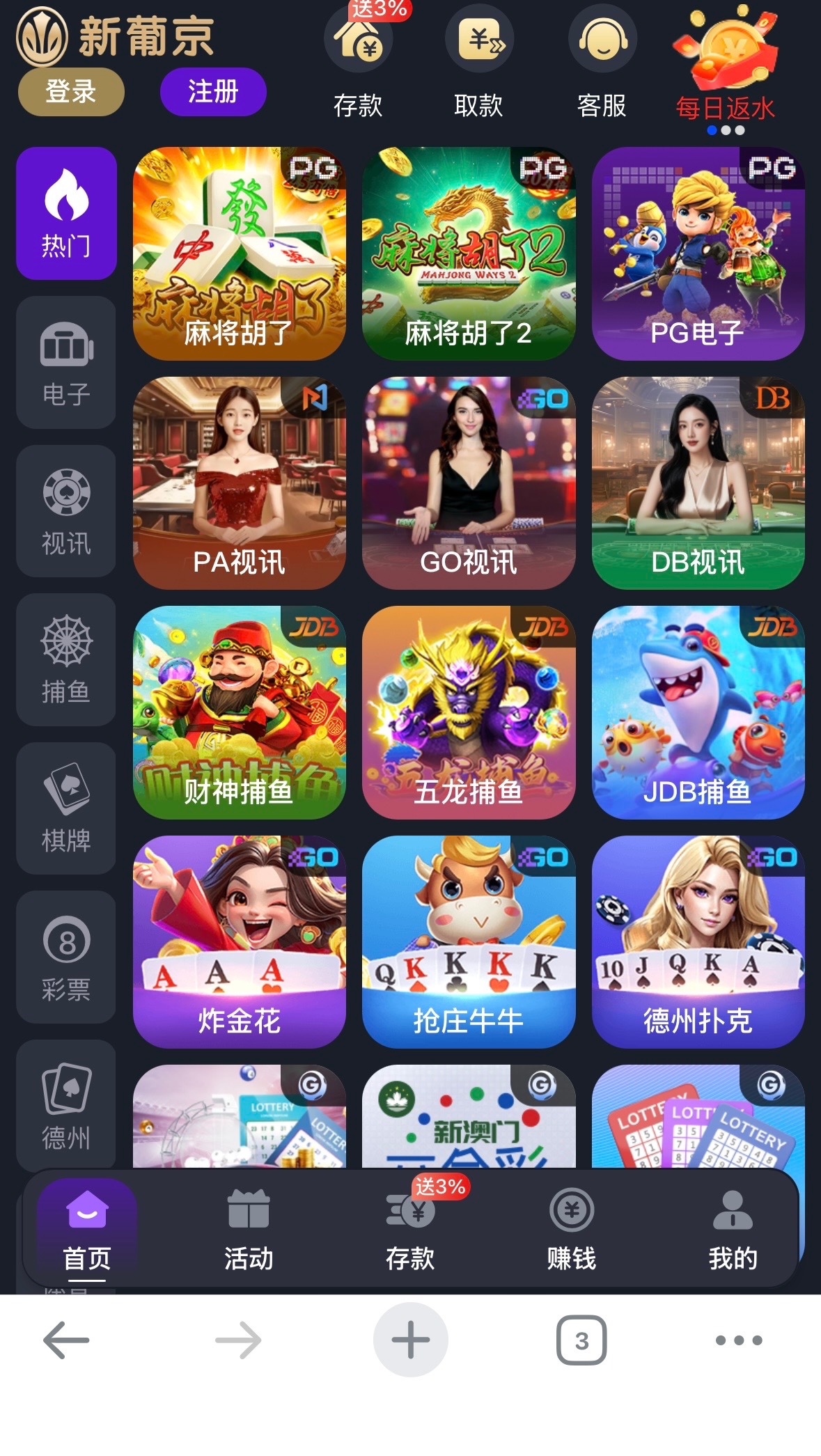Open the 麻将胡了2 game tile
Viewport: 821px width, 1456px height.
point(469,253)
